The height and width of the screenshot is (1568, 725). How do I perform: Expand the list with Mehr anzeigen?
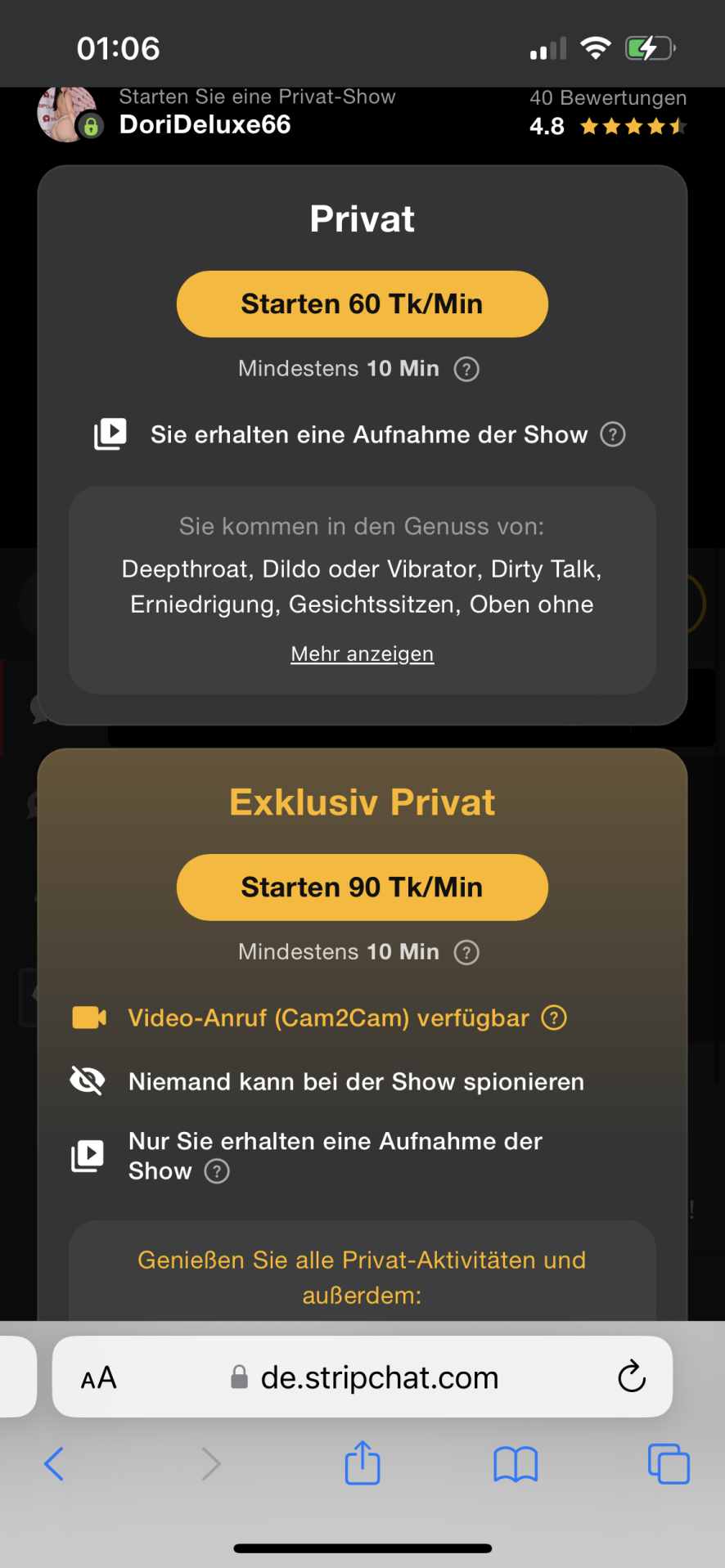click(x=362, y=654)
